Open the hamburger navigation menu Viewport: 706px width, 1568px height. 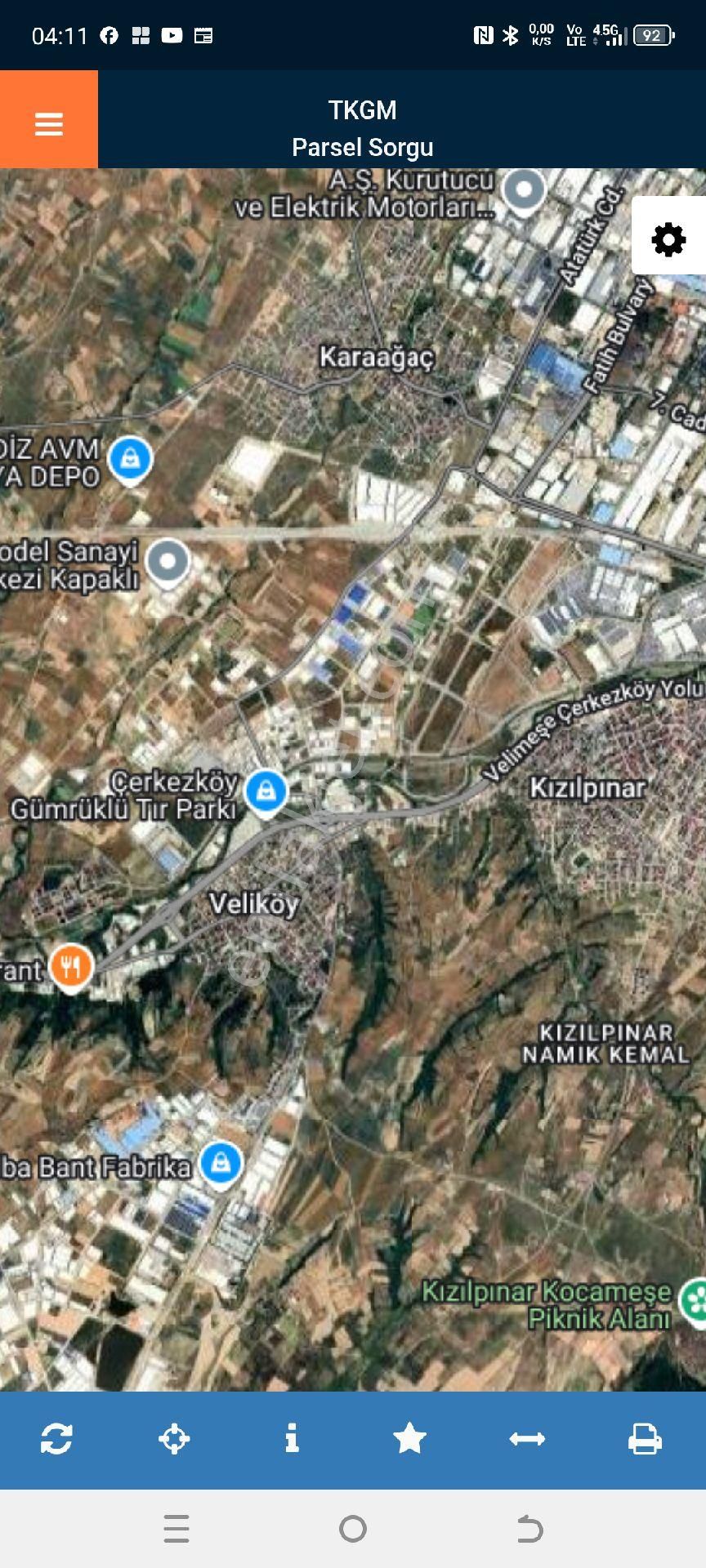(48, 124)
